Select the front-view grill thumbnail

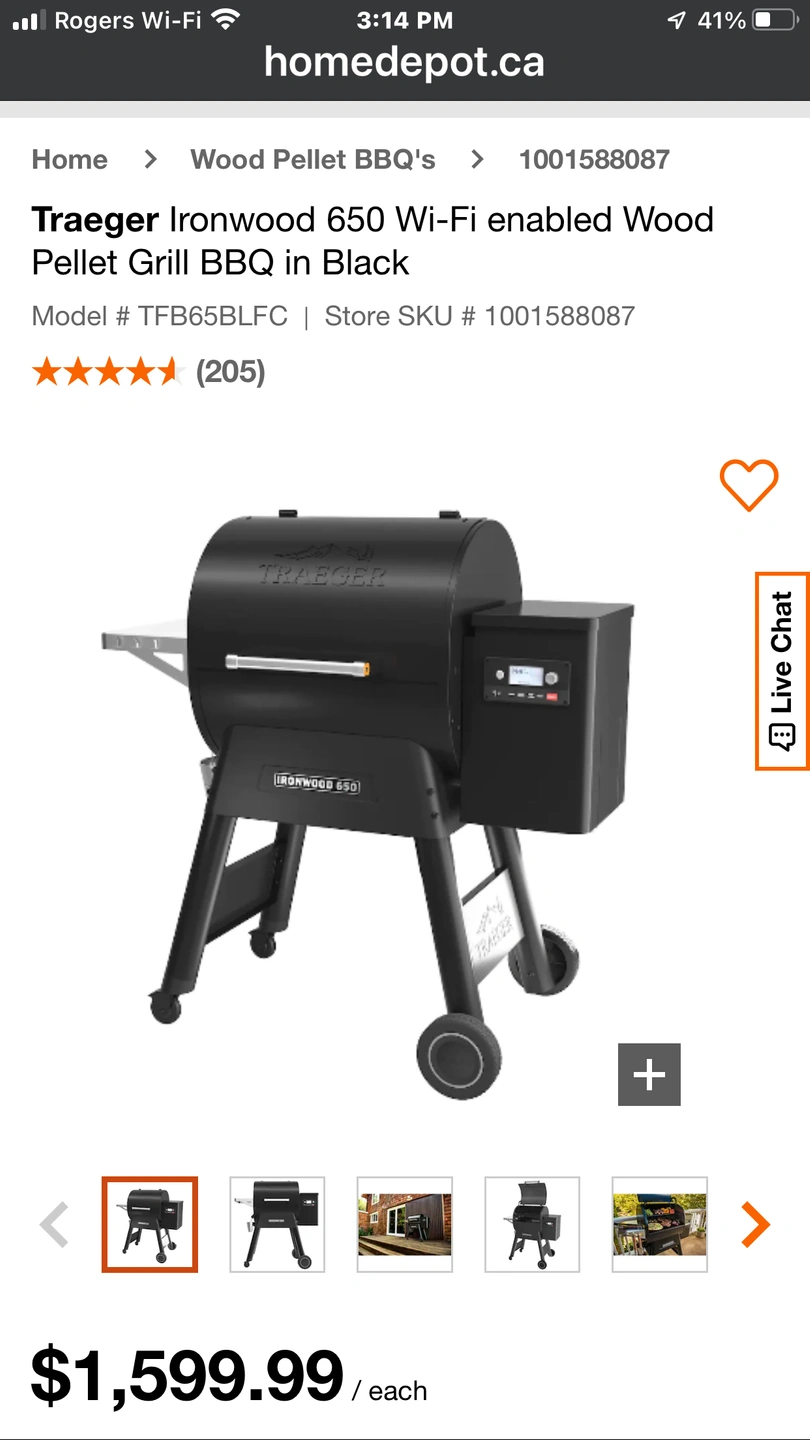(x=277, y=1225)
